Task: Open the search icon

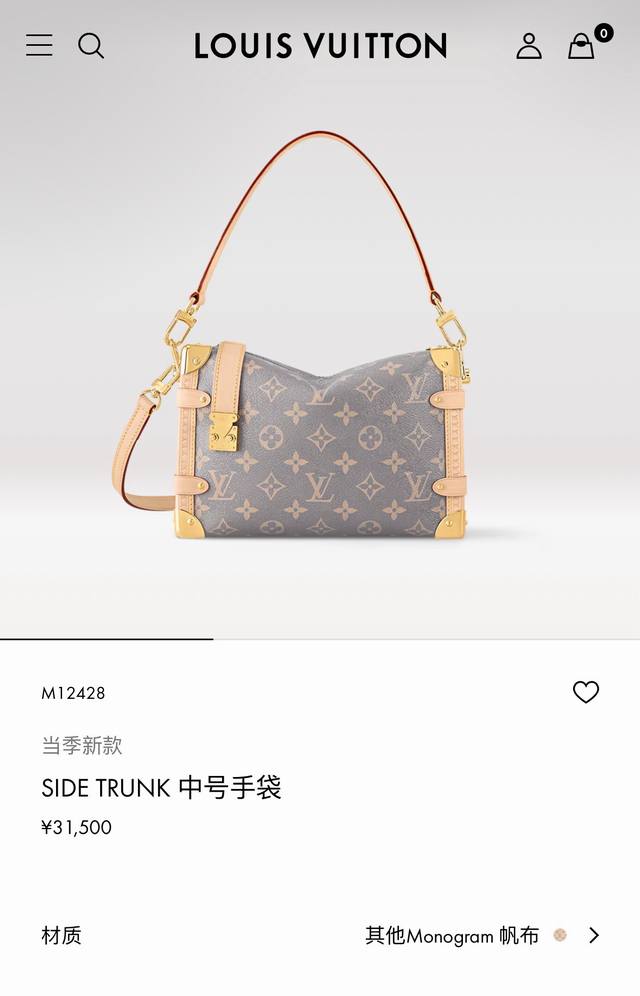Action: pyautogui.click(x=91, y=45)
